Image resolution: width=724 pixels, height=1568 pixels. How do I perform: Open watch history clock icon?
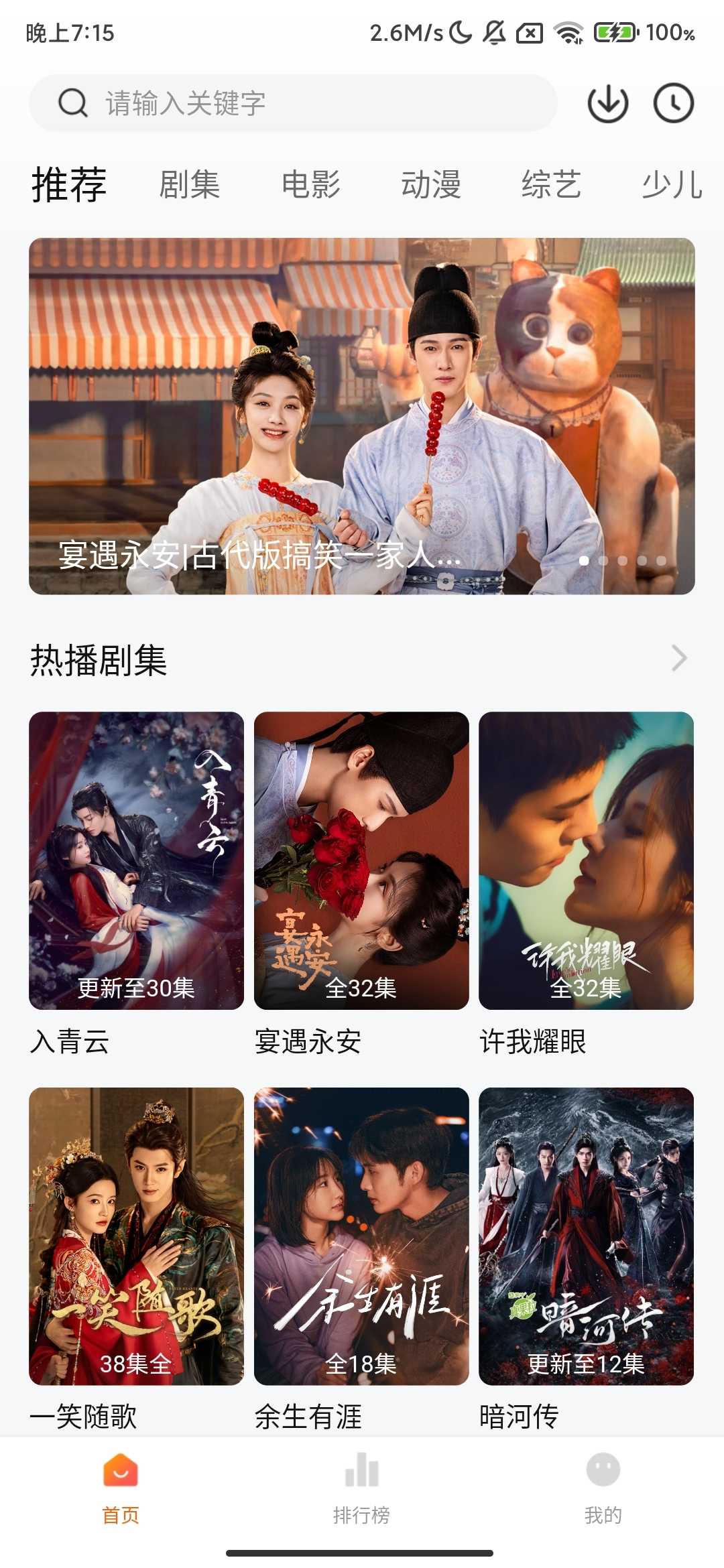(673, 103)
